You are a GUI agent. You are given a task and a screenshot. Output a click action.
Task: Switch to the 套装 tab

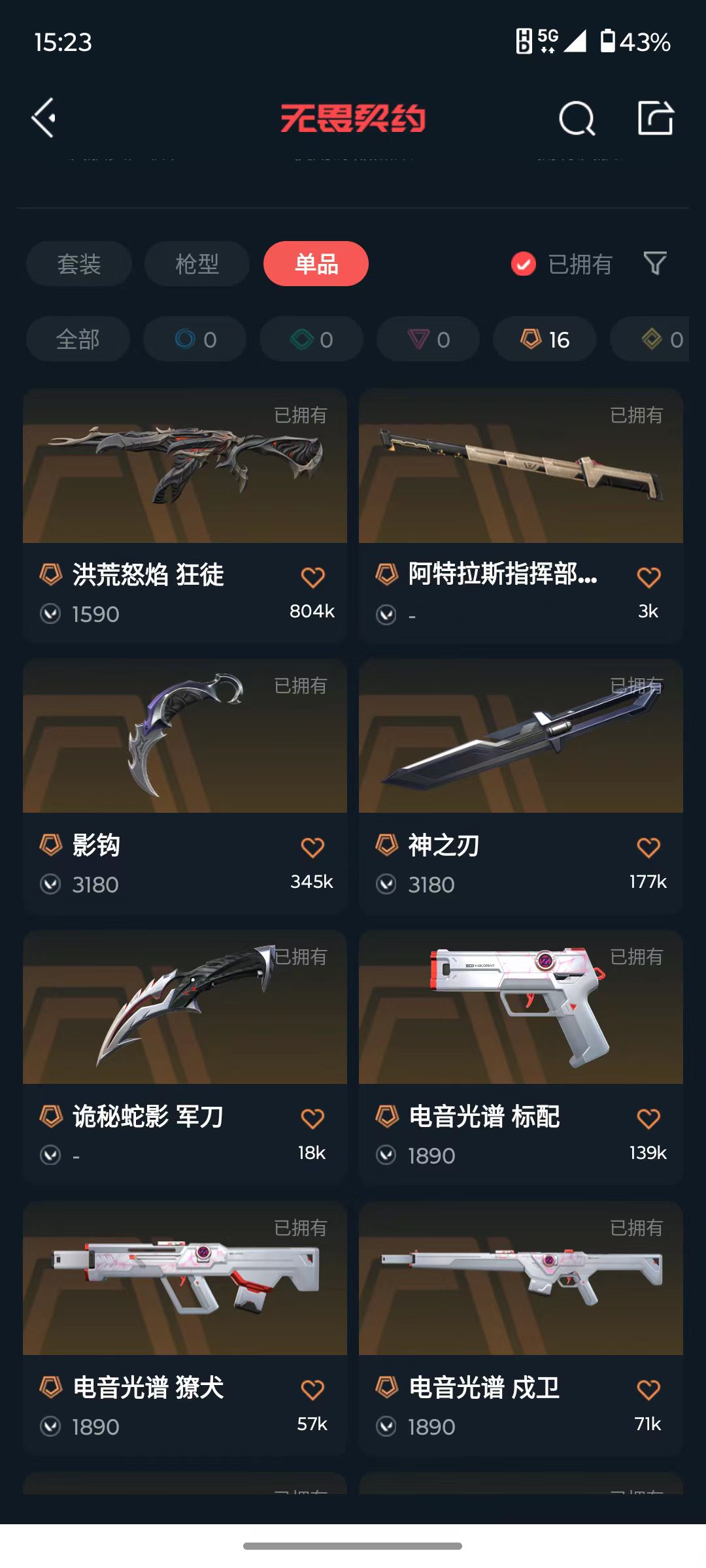79,264
